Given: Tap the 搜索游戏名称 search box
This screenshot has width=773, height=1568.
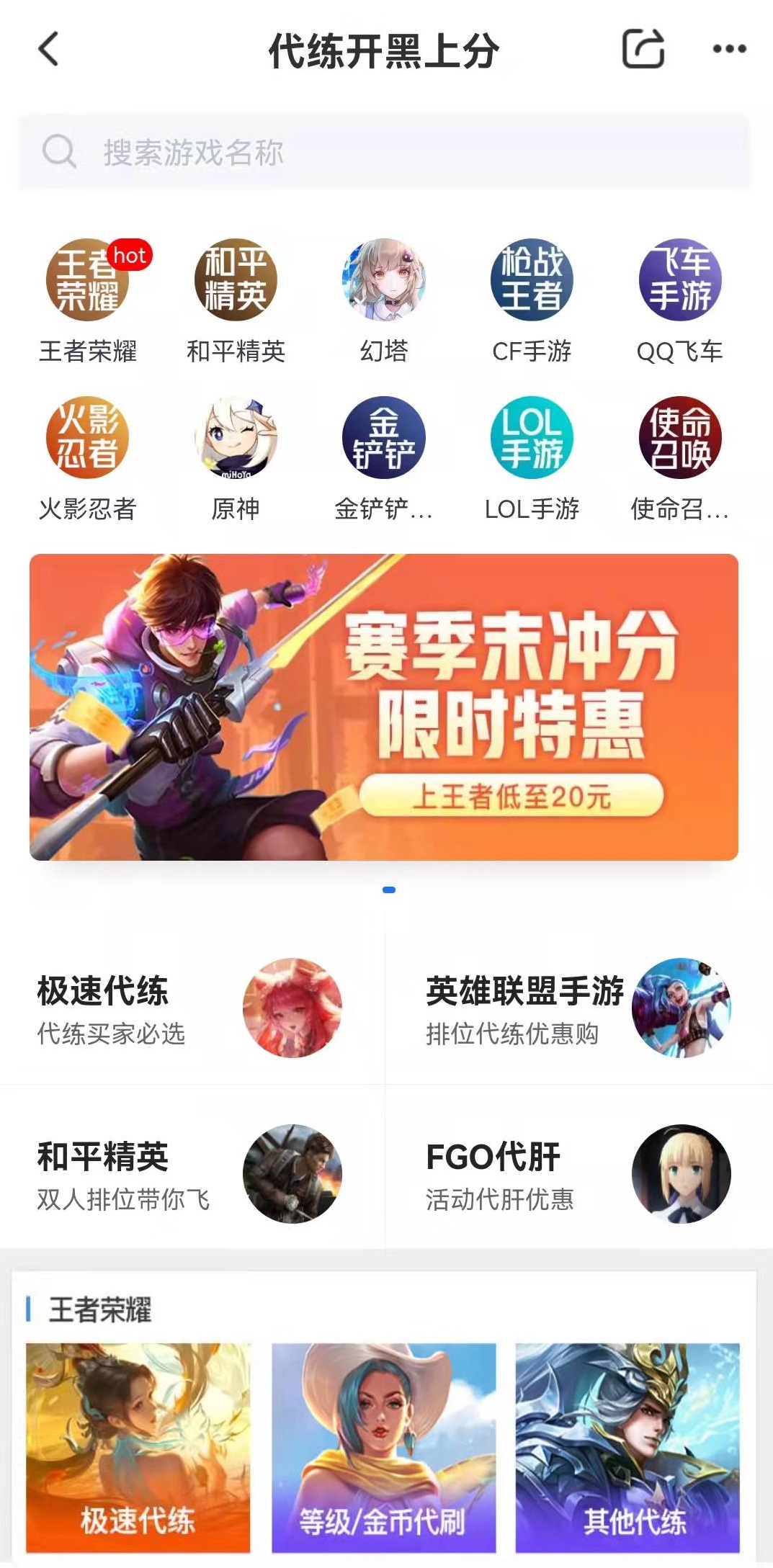Looking at the screenshot, I should 383,153.
